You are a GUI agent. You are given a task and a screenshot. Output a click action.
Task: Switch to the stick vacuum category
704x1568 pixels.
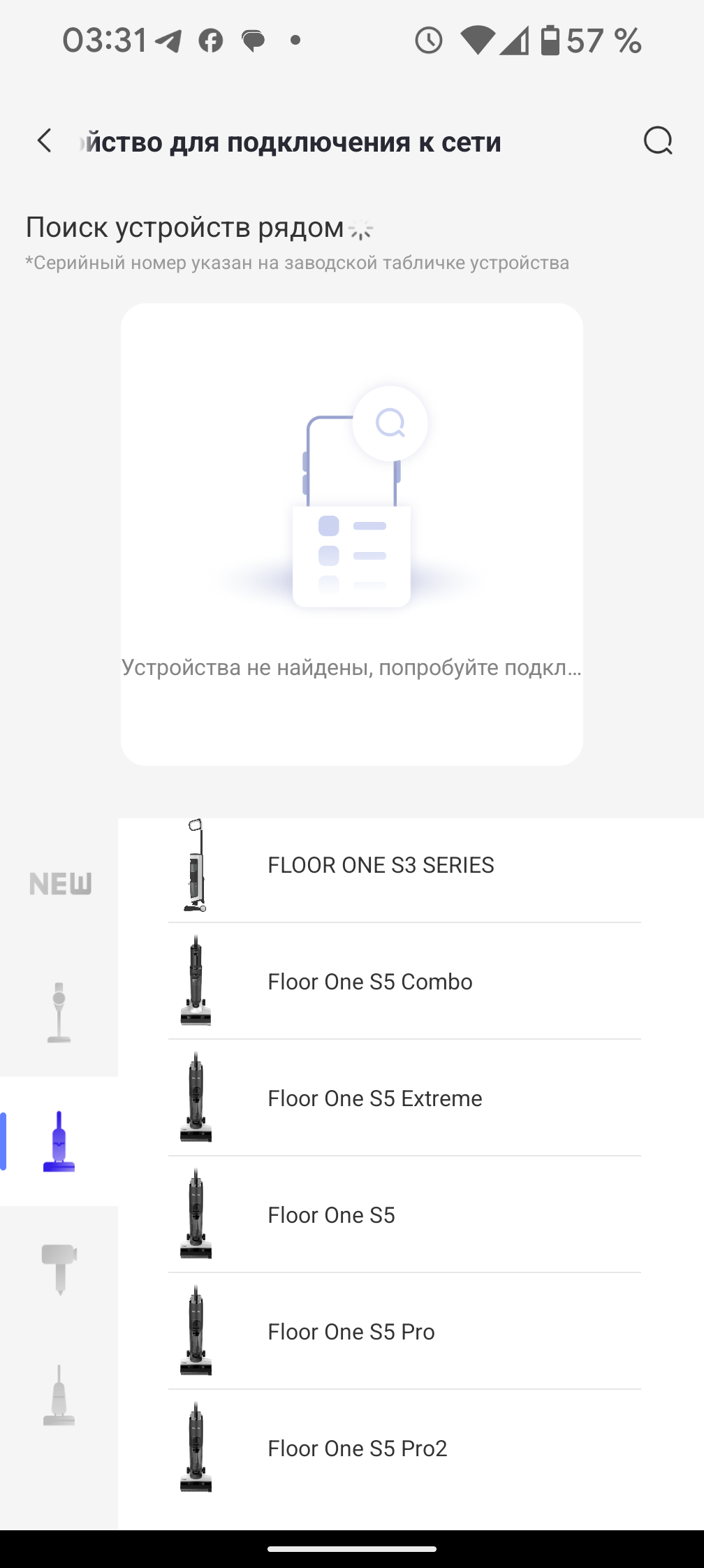pos(59,1012)
